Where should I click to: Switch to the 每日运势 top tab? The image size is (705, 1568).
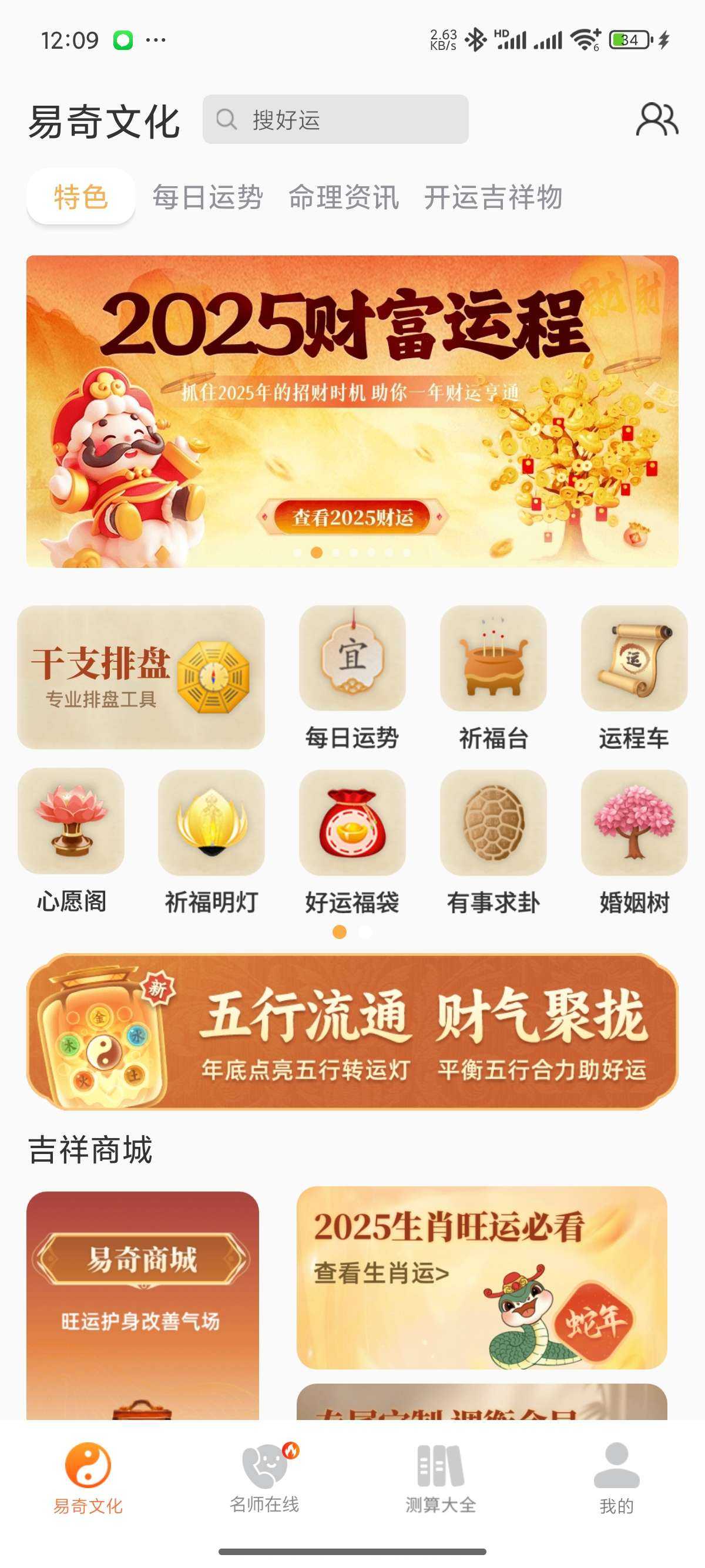207,197
